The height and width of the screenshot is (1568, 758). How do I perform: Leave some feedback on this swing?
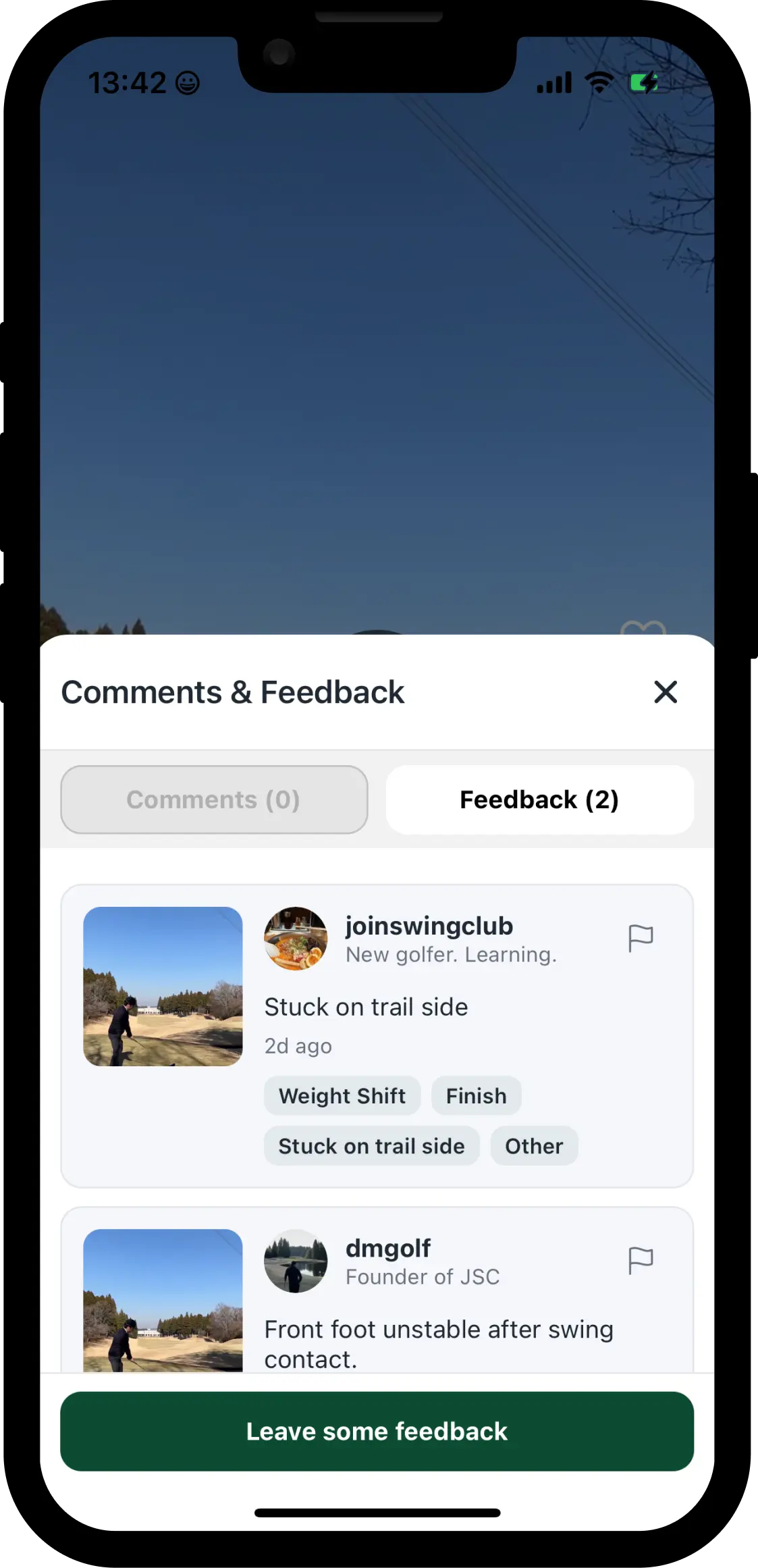coord(377,1431)
